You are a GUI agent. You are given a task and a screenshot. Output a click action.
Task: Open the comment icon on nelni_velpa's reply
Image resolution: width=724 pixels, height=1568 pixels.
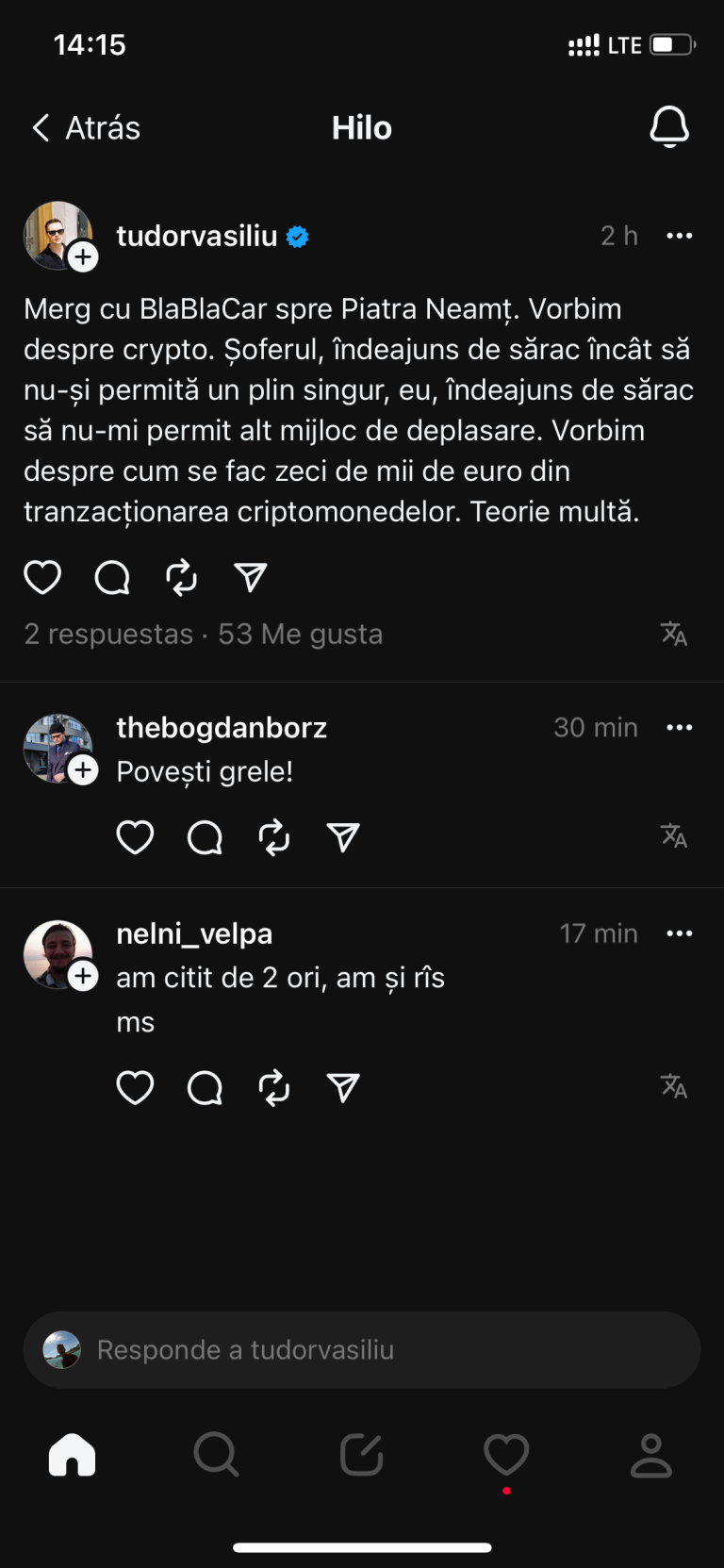[x=205, y=1086]
